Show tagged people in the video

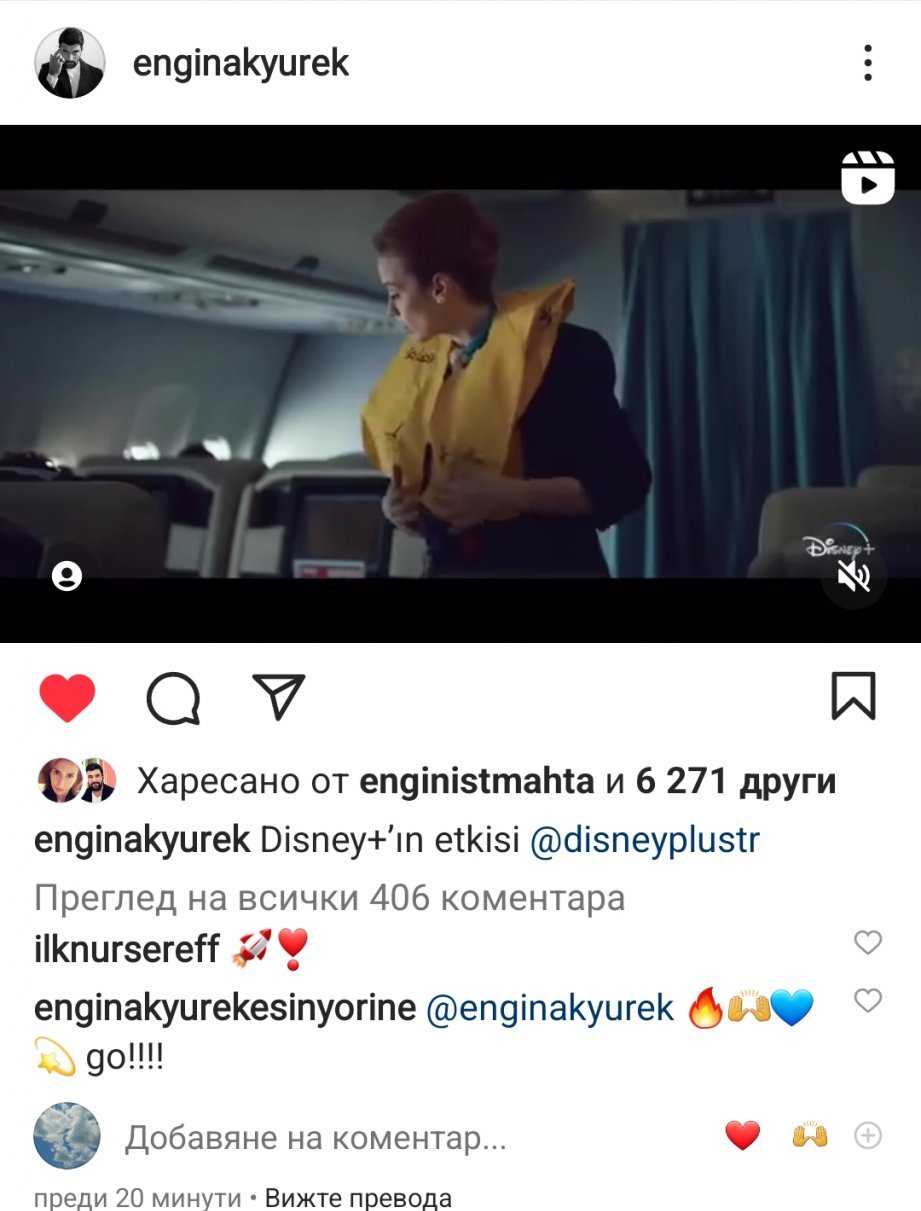coord(67,576)
